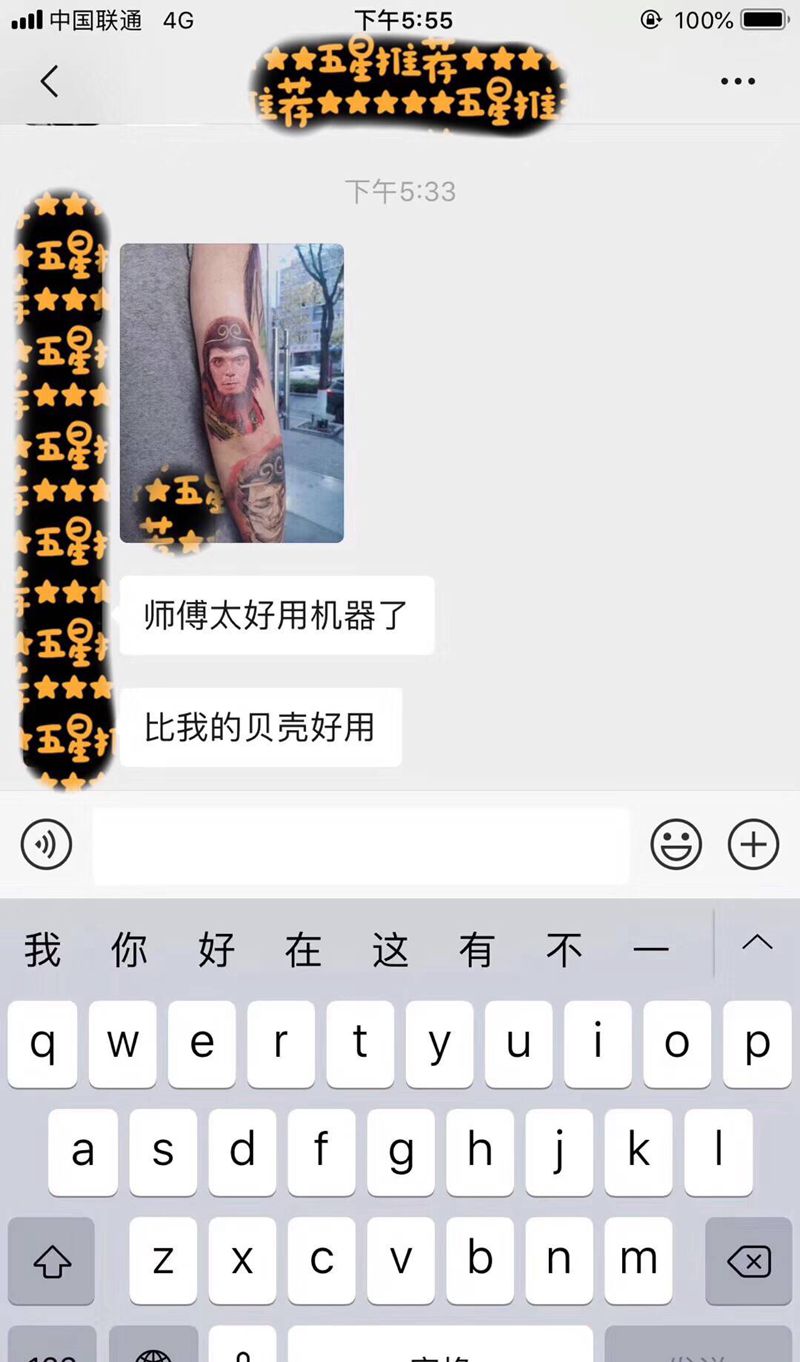
Task: Focus the message text field
Action: coord(360,845)
